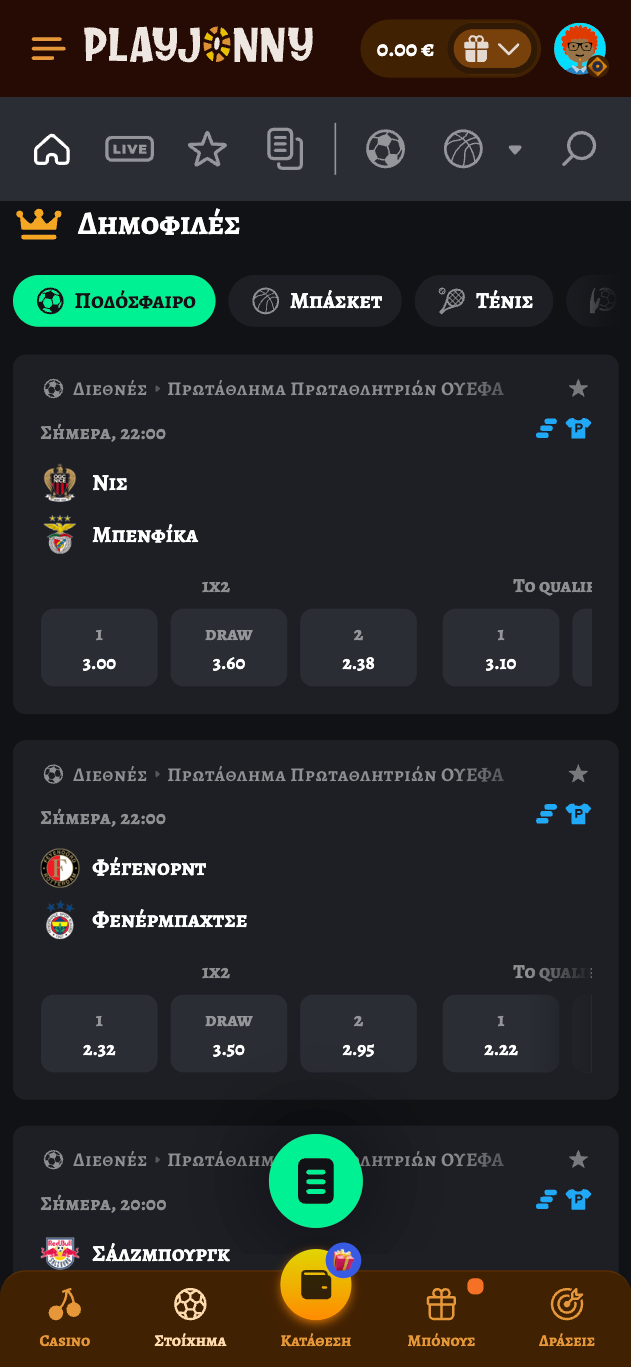The image size is (631, 1367).
Task: Favorite the Νις vs Μπενφίκα match
Action: (x=578, y=388)
